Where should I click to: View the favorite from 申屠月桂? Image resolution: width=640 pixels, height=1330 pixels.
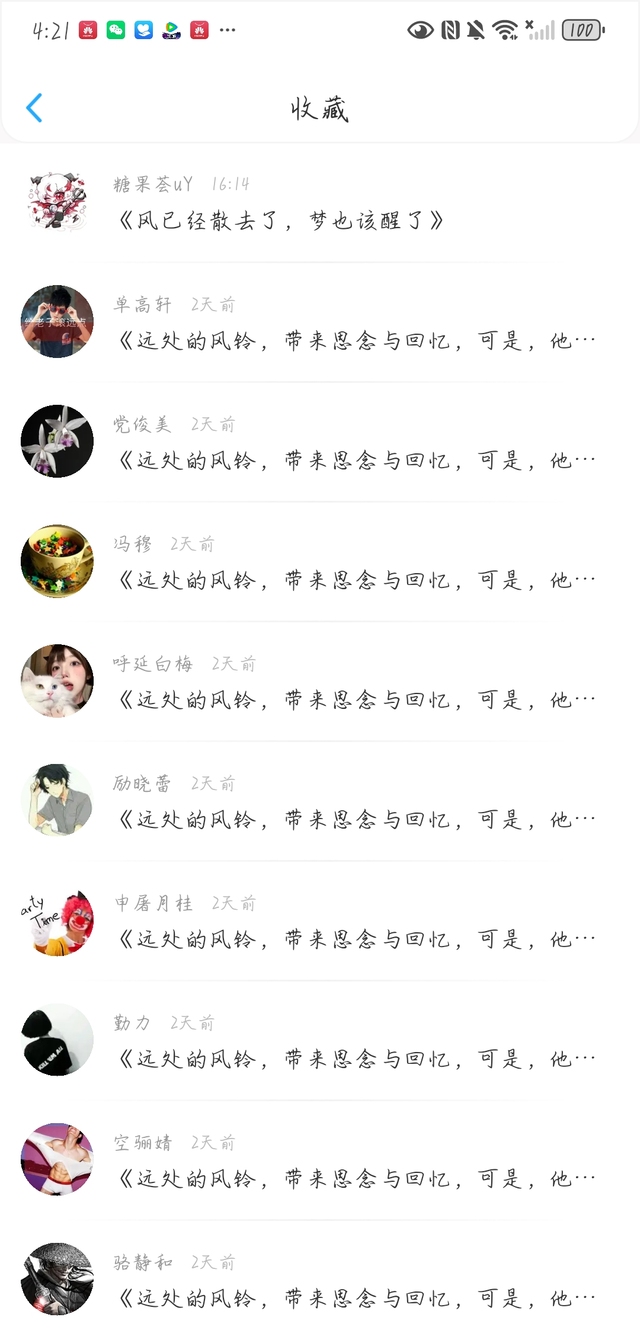pyautogui.click(x=355, y=940)
